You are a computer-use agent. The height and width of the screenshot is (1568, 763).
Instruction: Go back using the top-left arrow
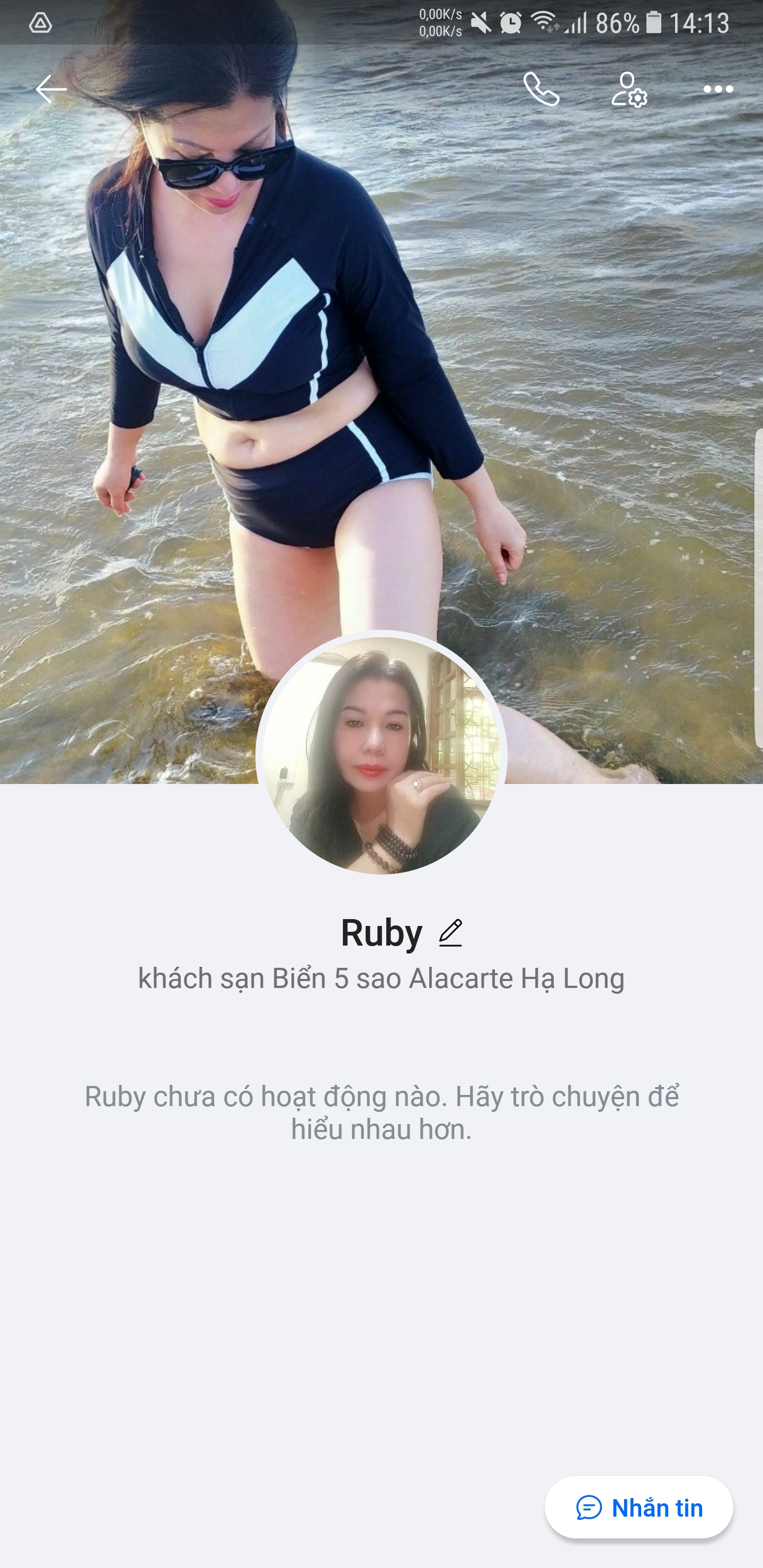coord(50,90)
